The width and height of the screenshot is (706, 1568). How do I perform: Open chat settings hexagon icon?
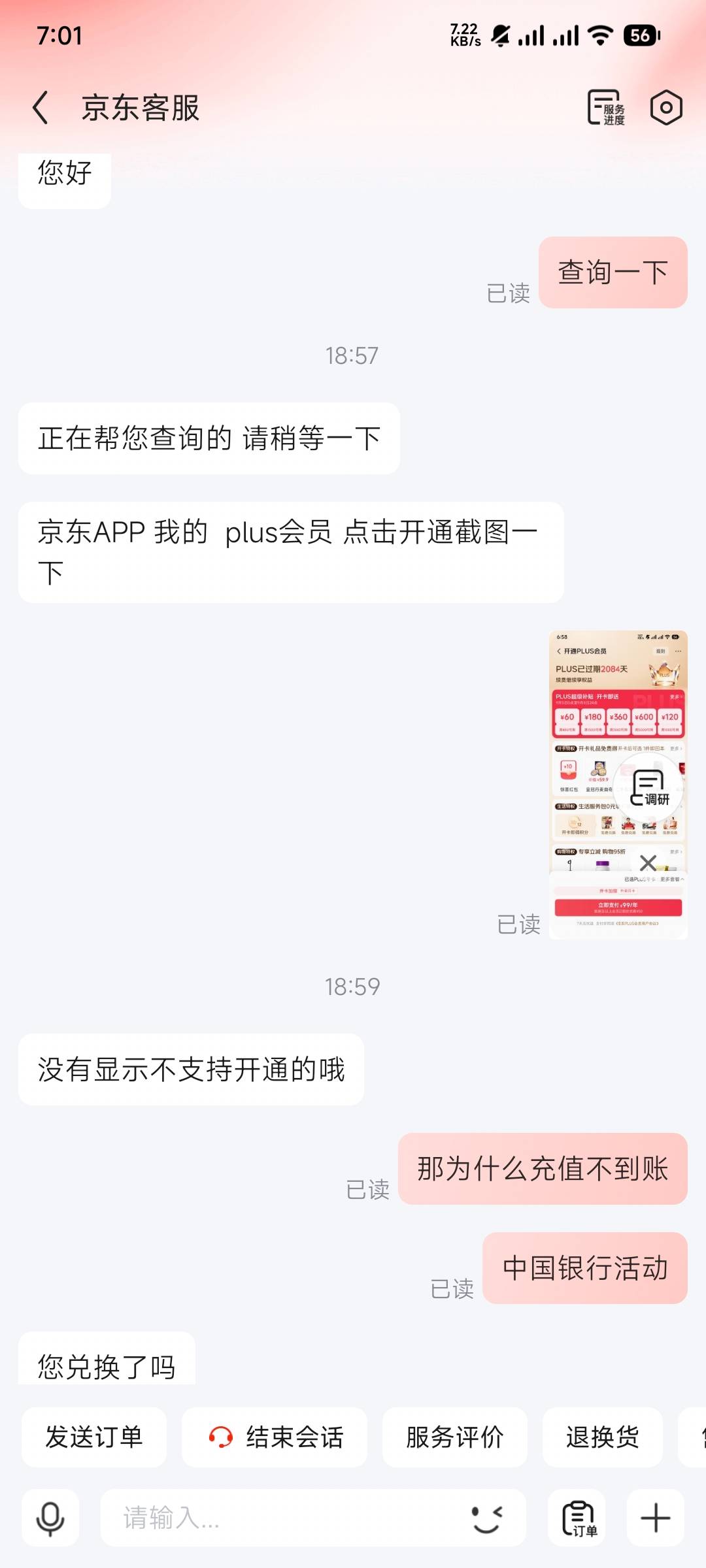click(666, 108)
